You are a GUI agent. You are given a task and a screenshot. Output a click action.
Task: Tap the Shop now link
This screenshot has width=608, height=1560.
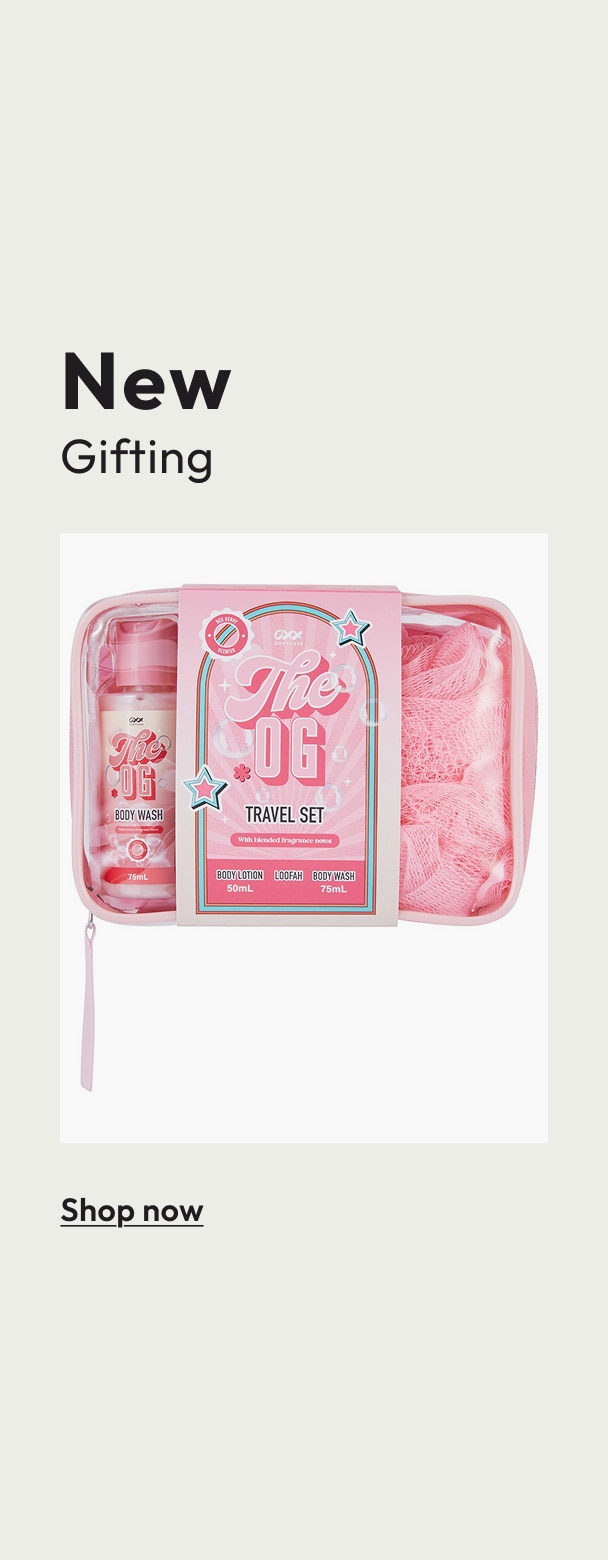[132, 1210]
